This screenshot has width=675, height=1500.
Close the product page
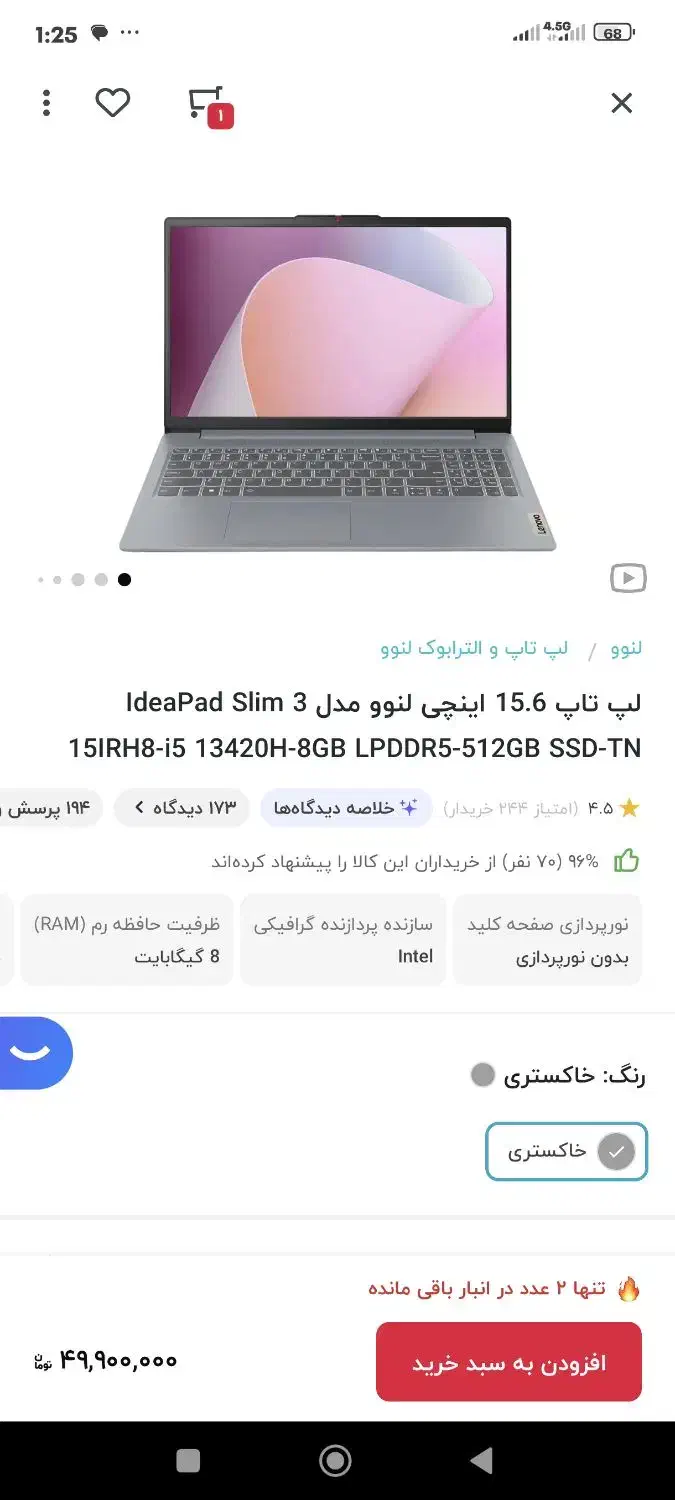pos(621,103)
